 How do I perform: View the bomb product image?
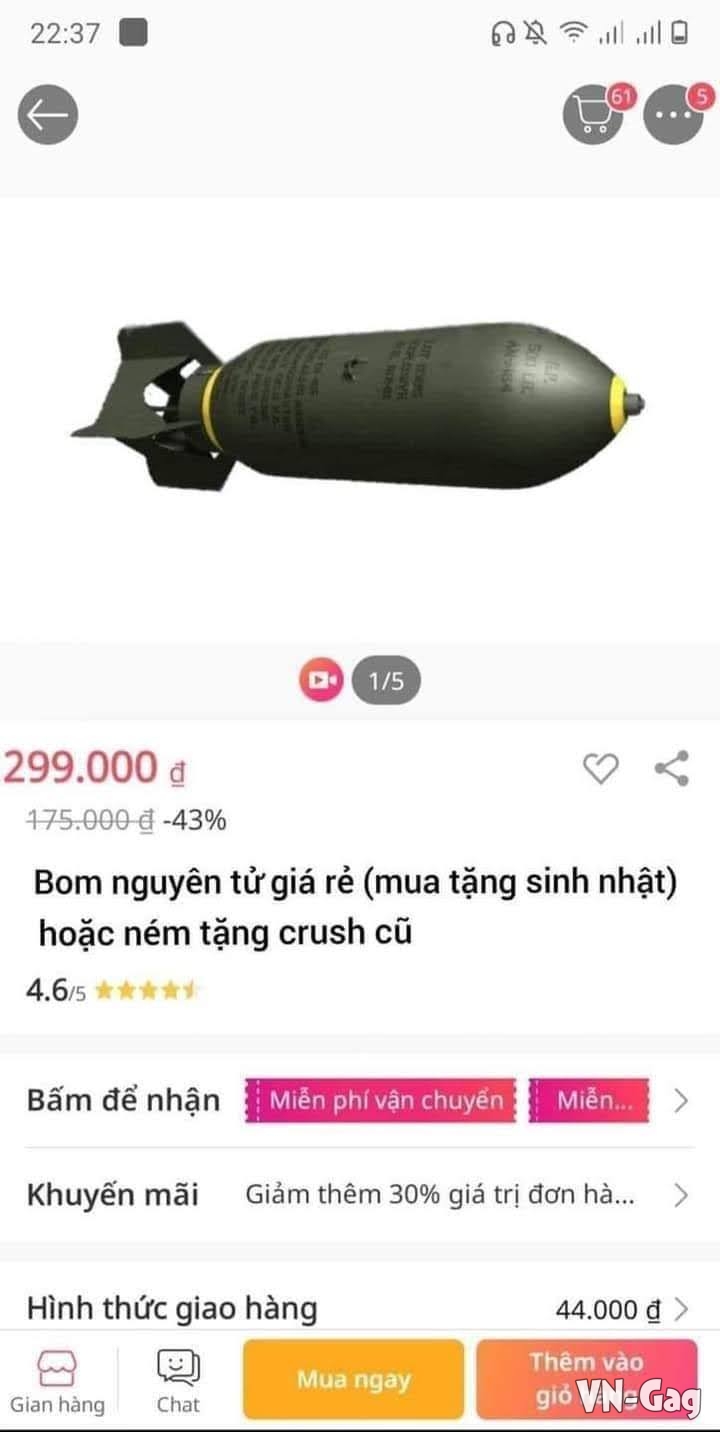(x=360, y=410)
